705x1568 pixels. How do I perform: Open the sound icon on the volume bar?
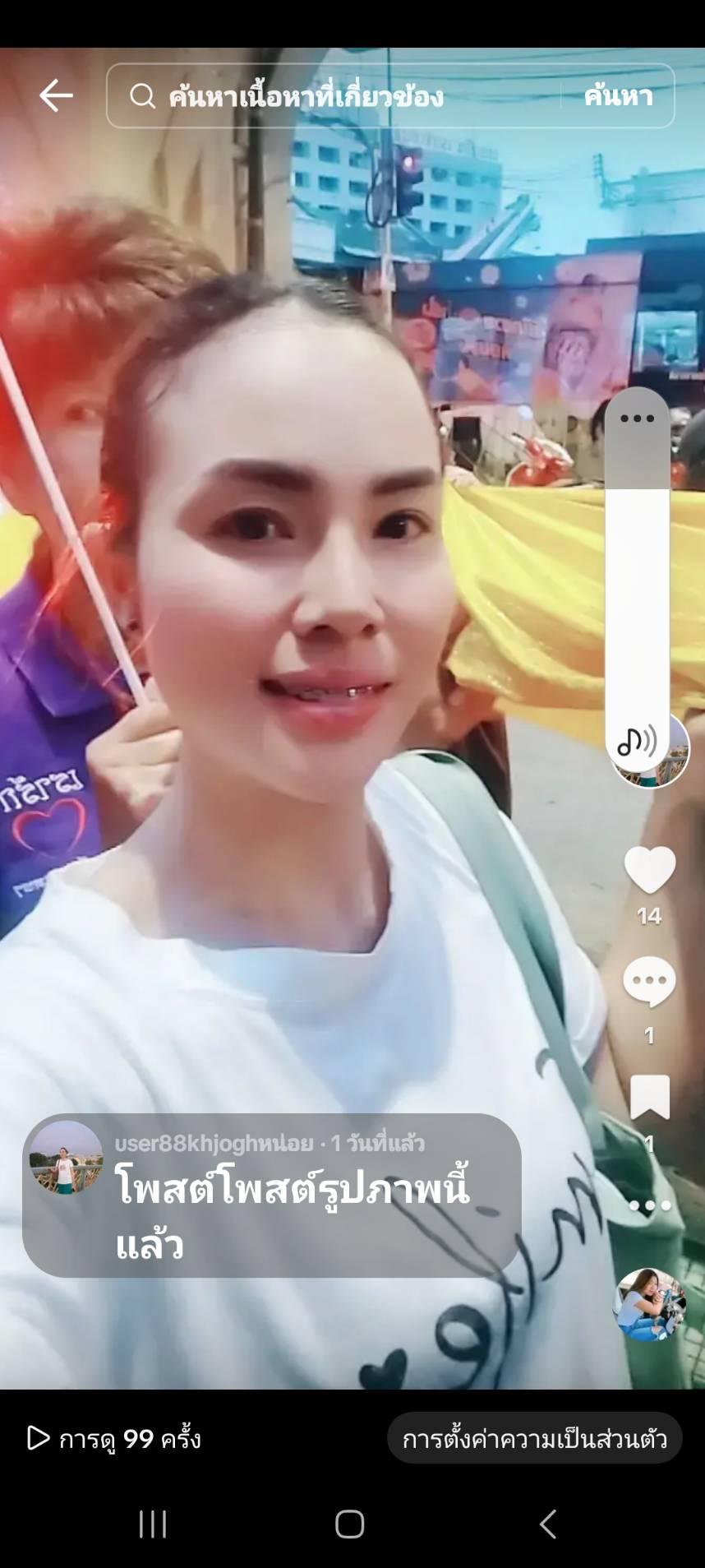pos(637,741)
